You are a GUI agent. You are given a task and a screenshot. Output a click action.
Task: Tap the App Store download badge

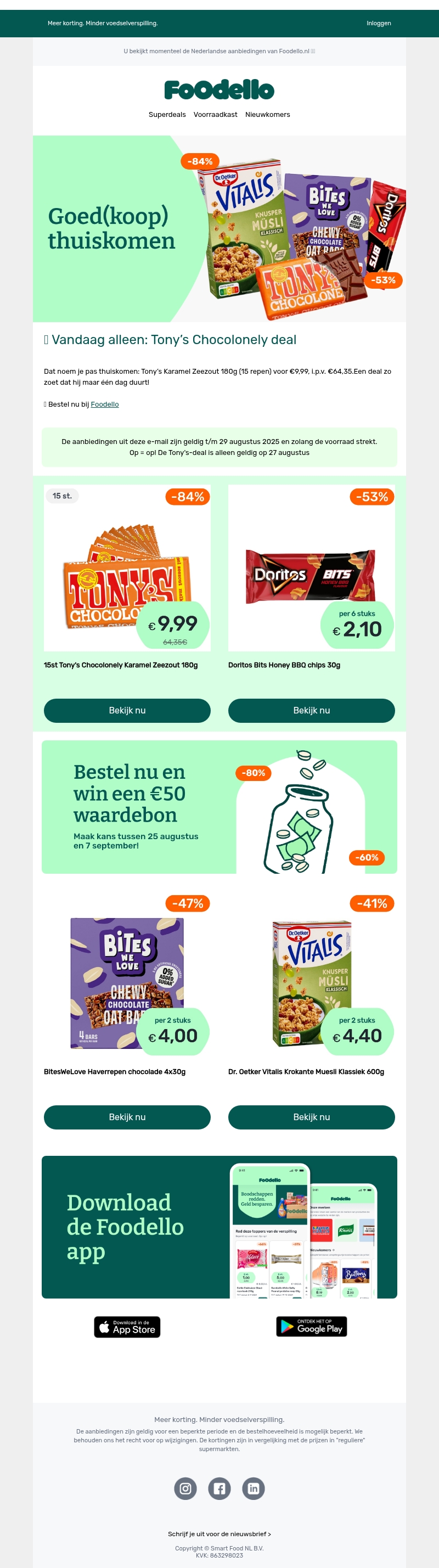pyautogui.click(x=127, y=1327)
